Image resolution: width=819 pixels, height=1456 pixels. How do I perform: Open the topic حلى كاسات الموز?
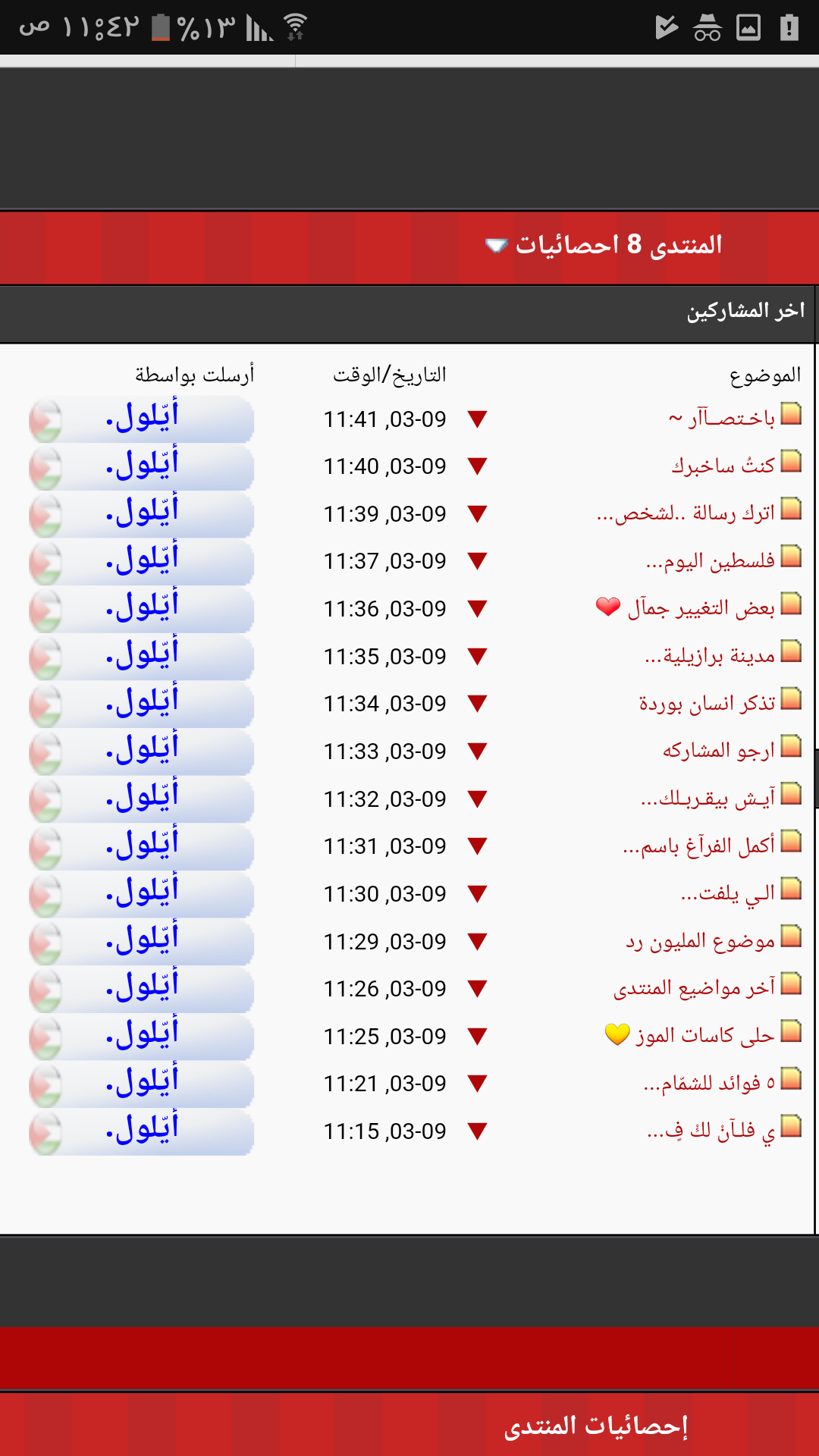(705, 1035)
